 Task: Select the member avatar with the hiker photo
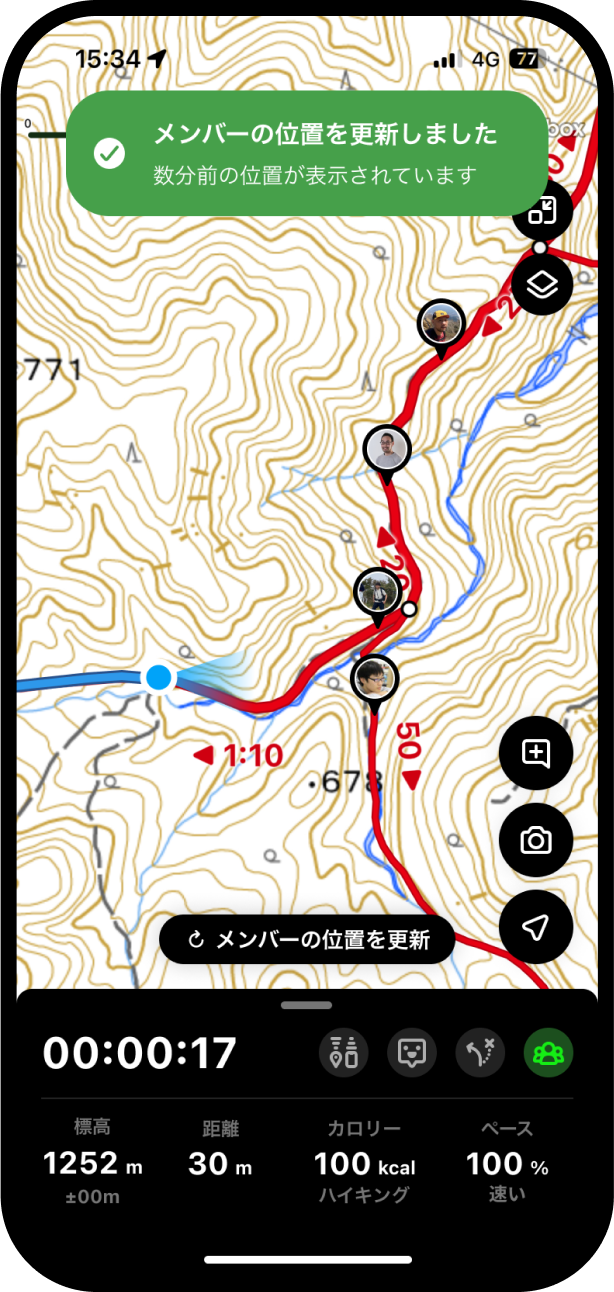[x=378, y=593]
